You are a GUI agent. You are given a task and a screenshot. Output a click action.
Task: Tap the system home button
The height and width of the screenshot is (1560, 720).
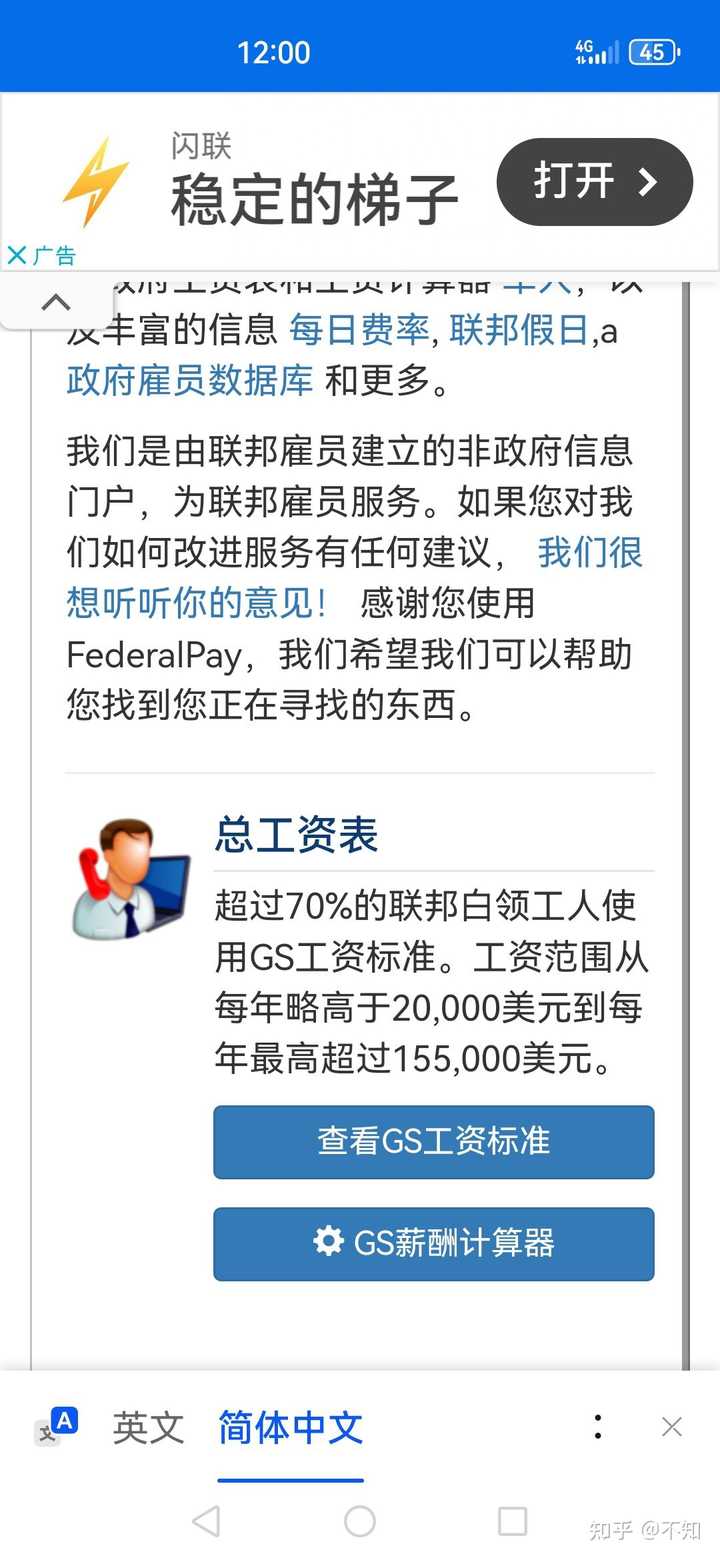pos(360,1521)
